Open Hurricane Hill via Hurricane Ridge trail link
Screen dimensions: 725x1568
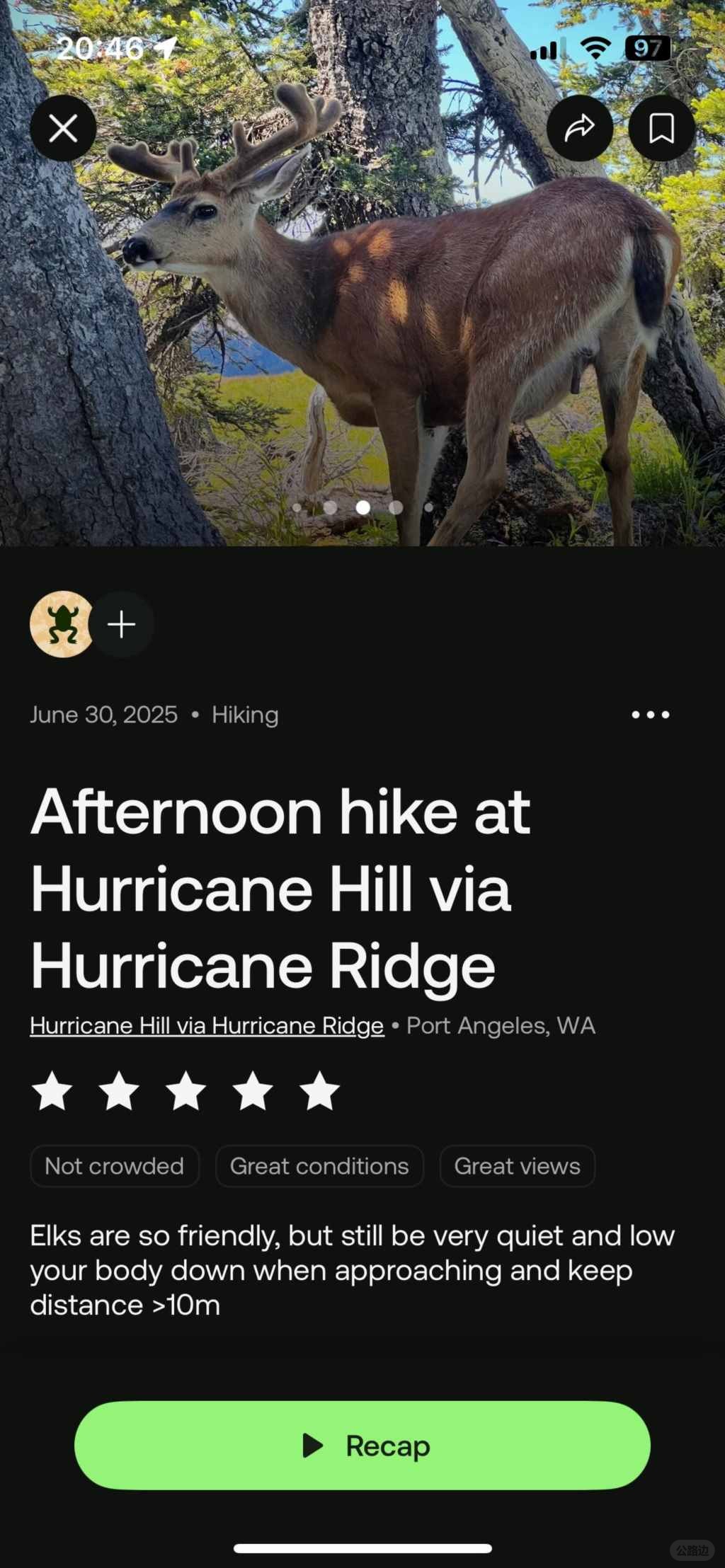207,1026
